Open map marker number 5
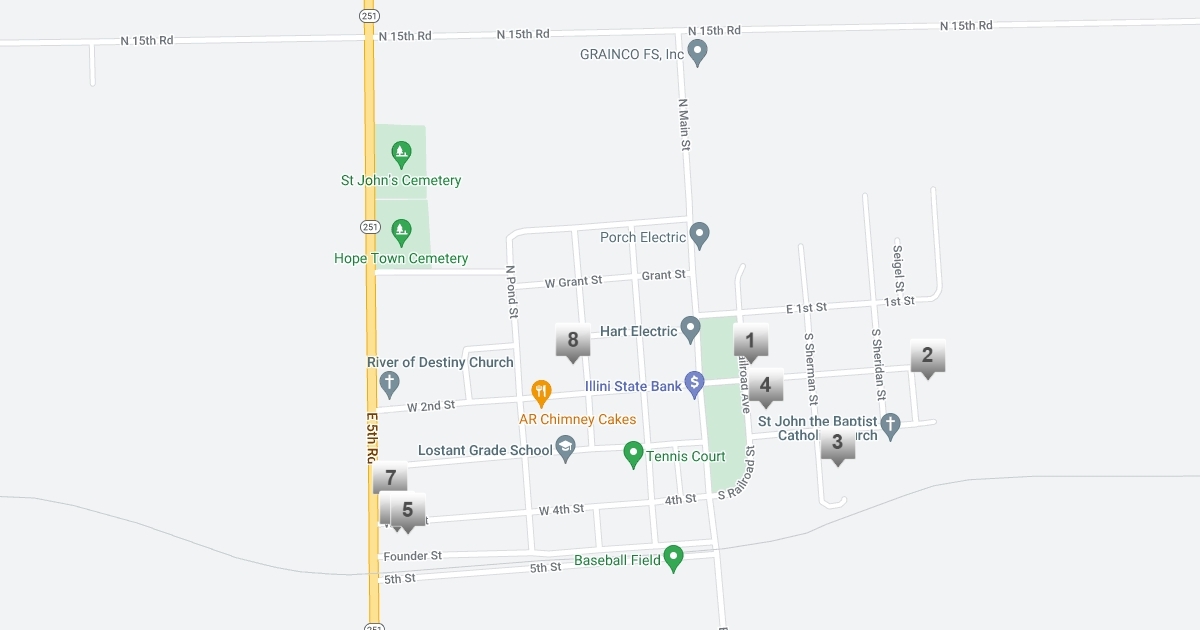 point(408,510)
